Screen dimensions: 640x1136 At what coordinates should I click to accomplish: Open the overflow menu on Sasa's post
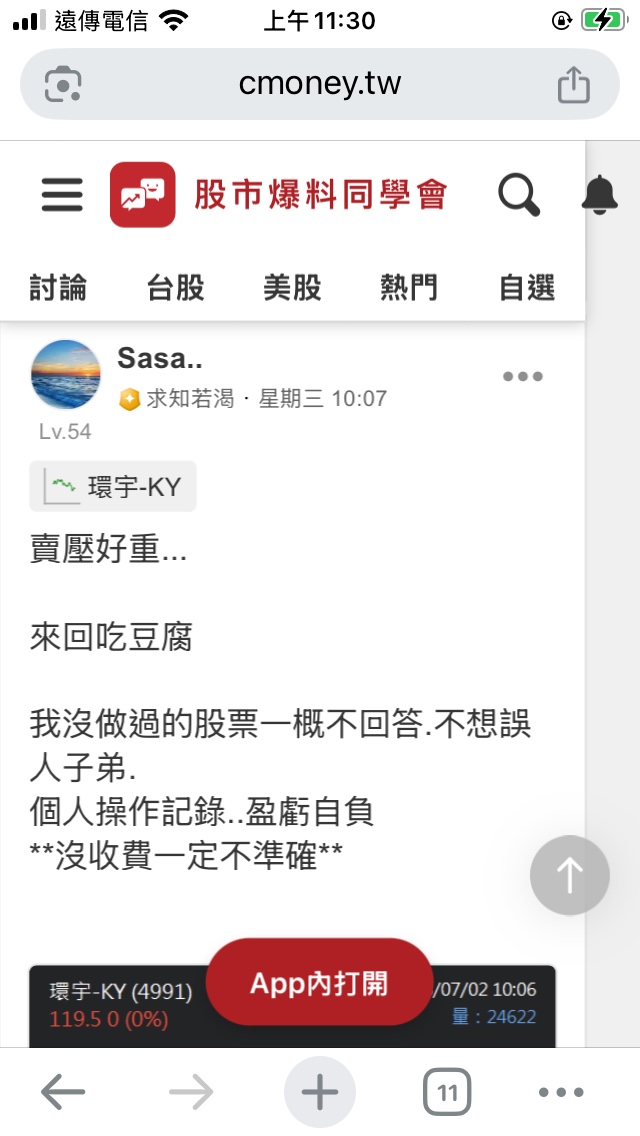click(x=522, y=377)
